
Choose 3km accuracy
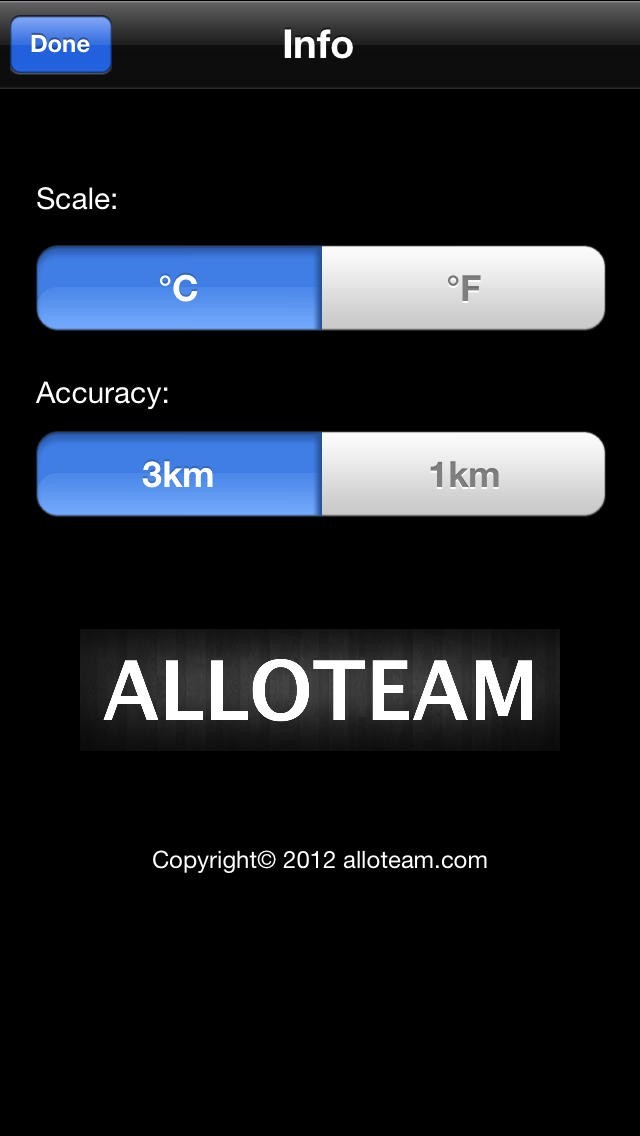point(179,474)
